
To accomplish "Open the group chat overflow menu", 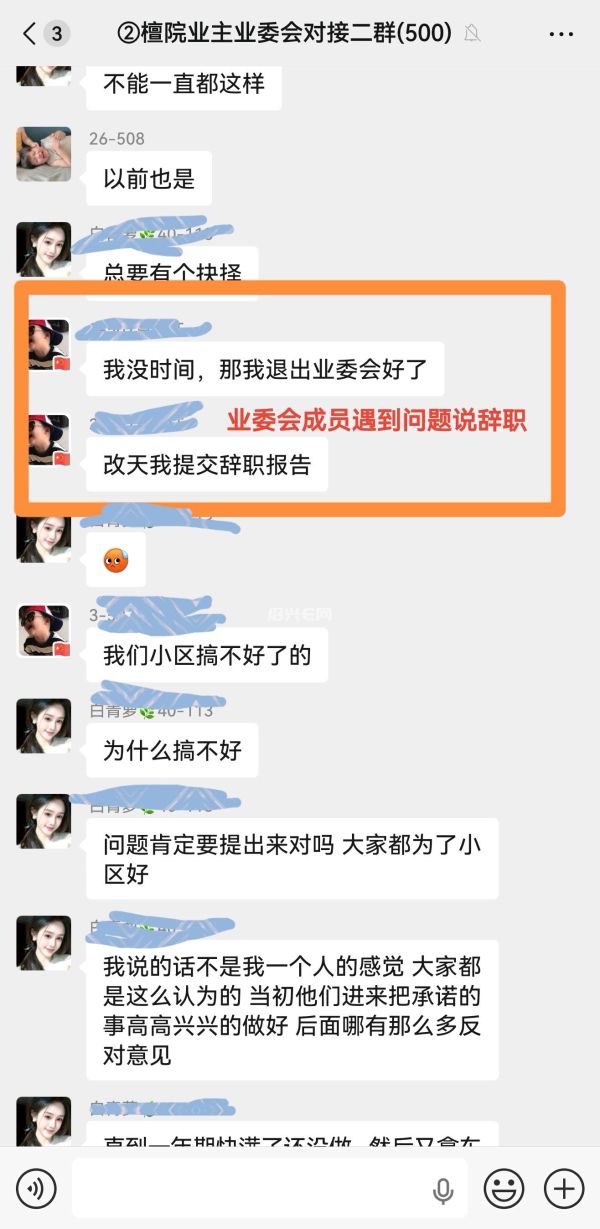I will [562, 34].
